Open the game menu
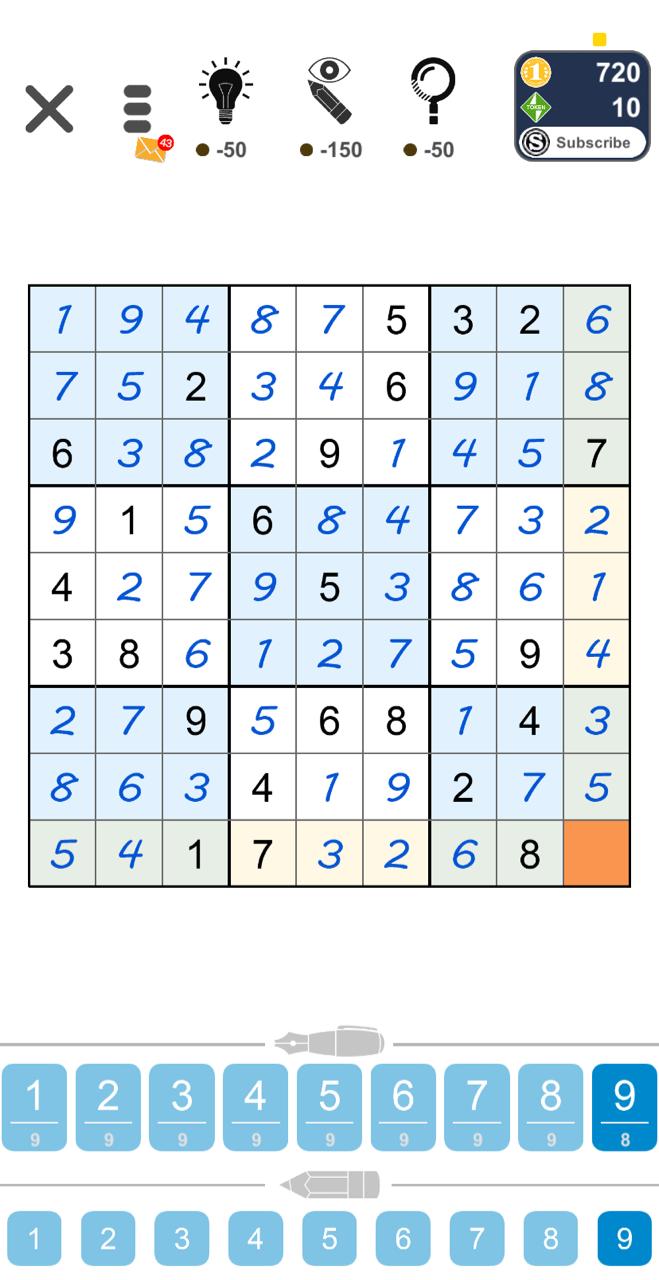Viewport: 659px width, 1280px height. coord(138,109)
